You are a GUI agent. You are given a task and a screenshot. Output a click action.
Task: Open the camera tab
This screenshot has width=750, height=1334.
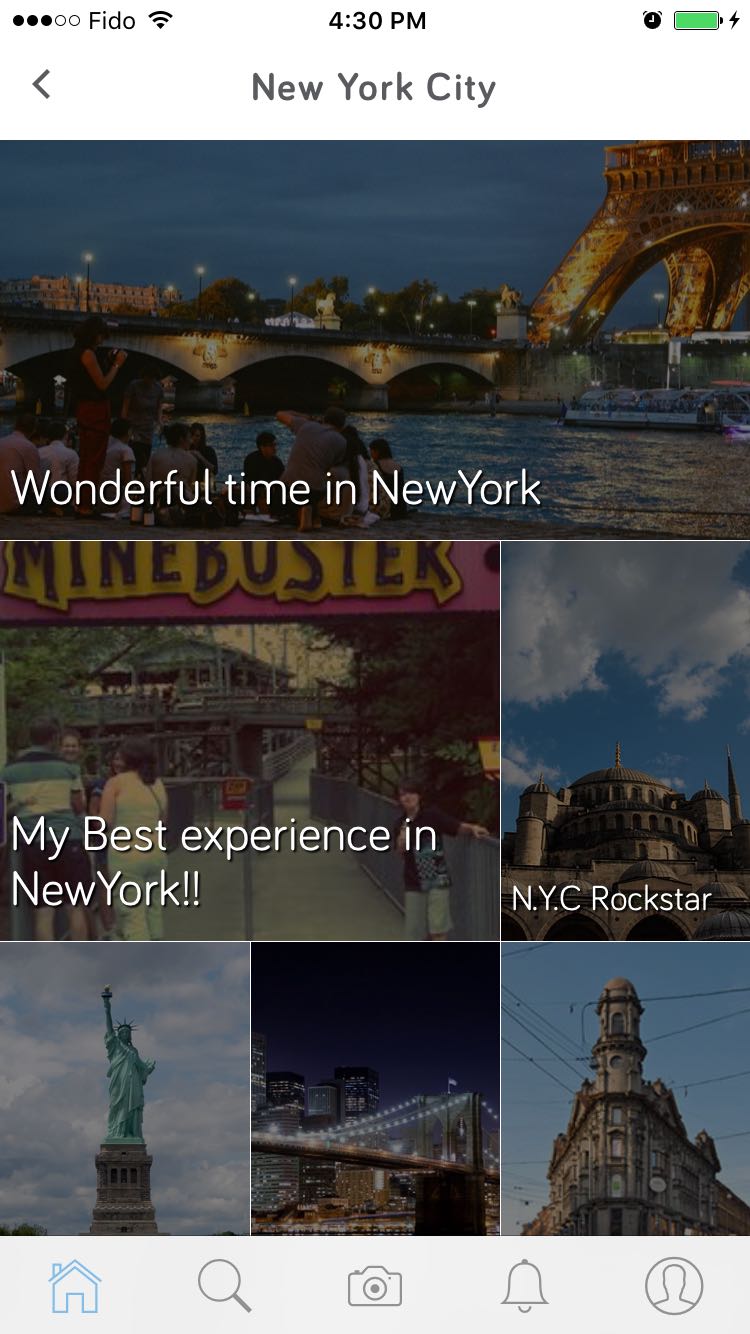(x=375, y=1286)
